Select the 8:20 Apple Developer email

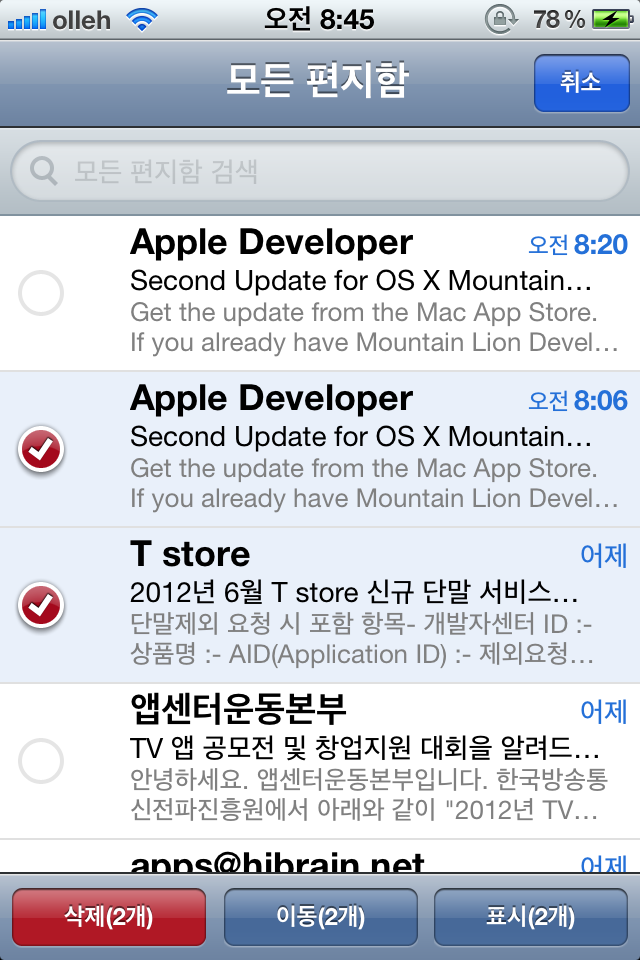42,293
